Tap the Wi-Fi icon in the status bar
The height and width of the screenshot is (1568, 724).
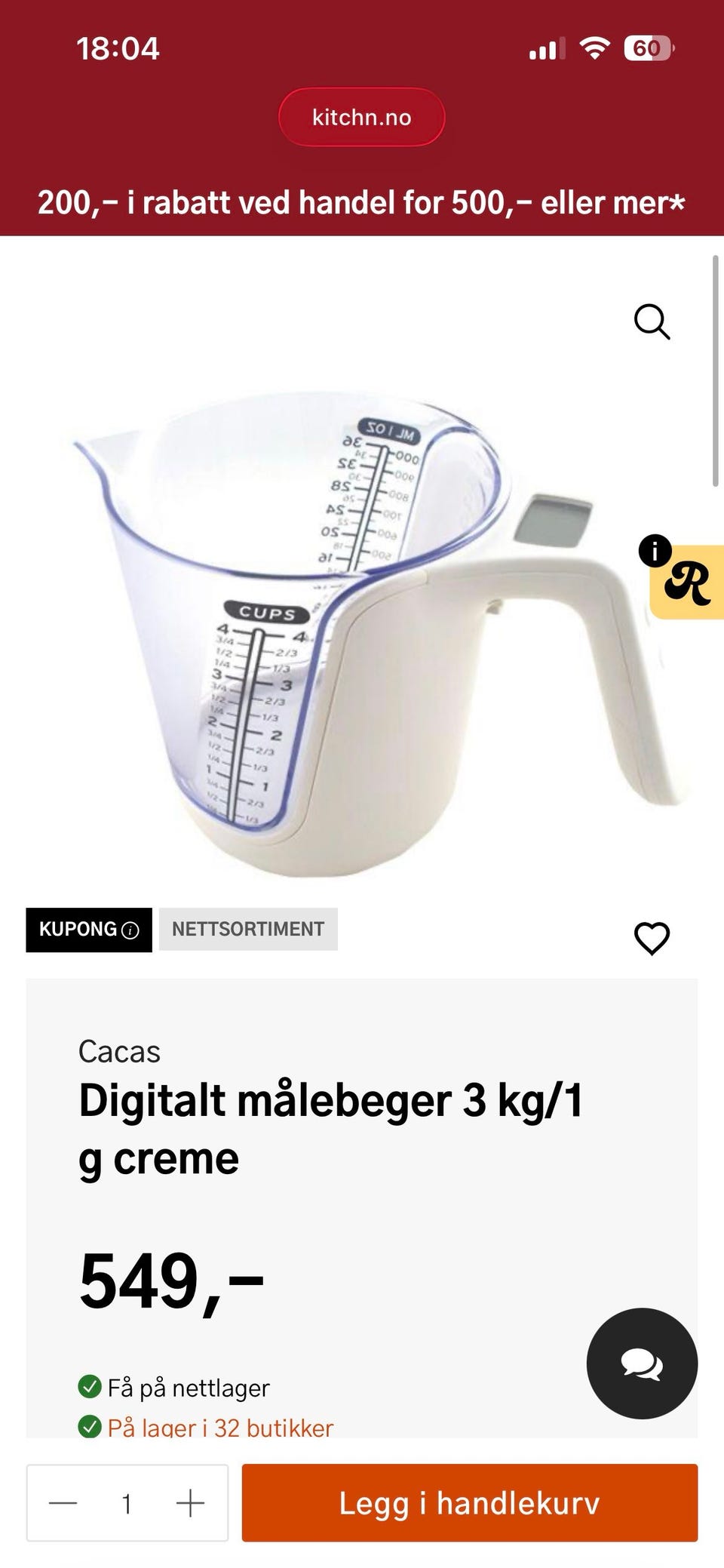tap(595, 48)
